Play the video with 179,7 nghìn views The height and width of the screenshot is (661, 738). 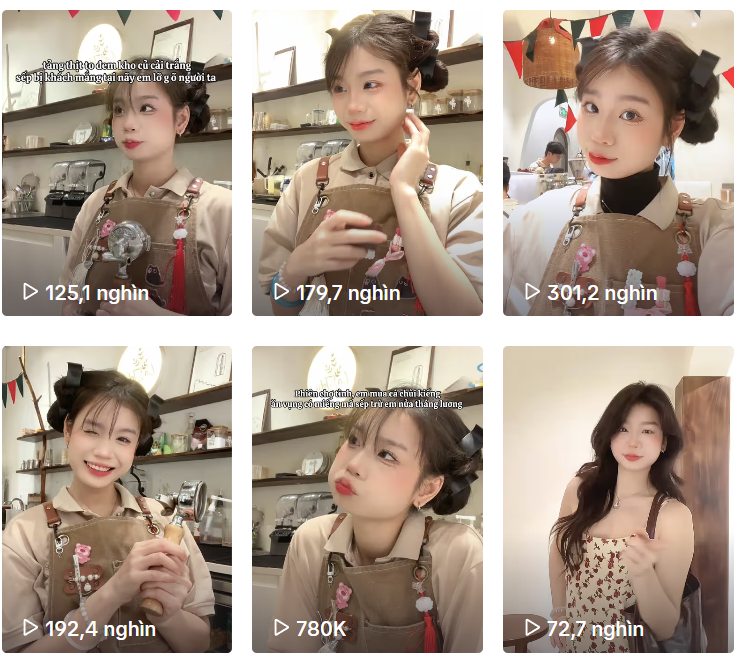point(367,163)
